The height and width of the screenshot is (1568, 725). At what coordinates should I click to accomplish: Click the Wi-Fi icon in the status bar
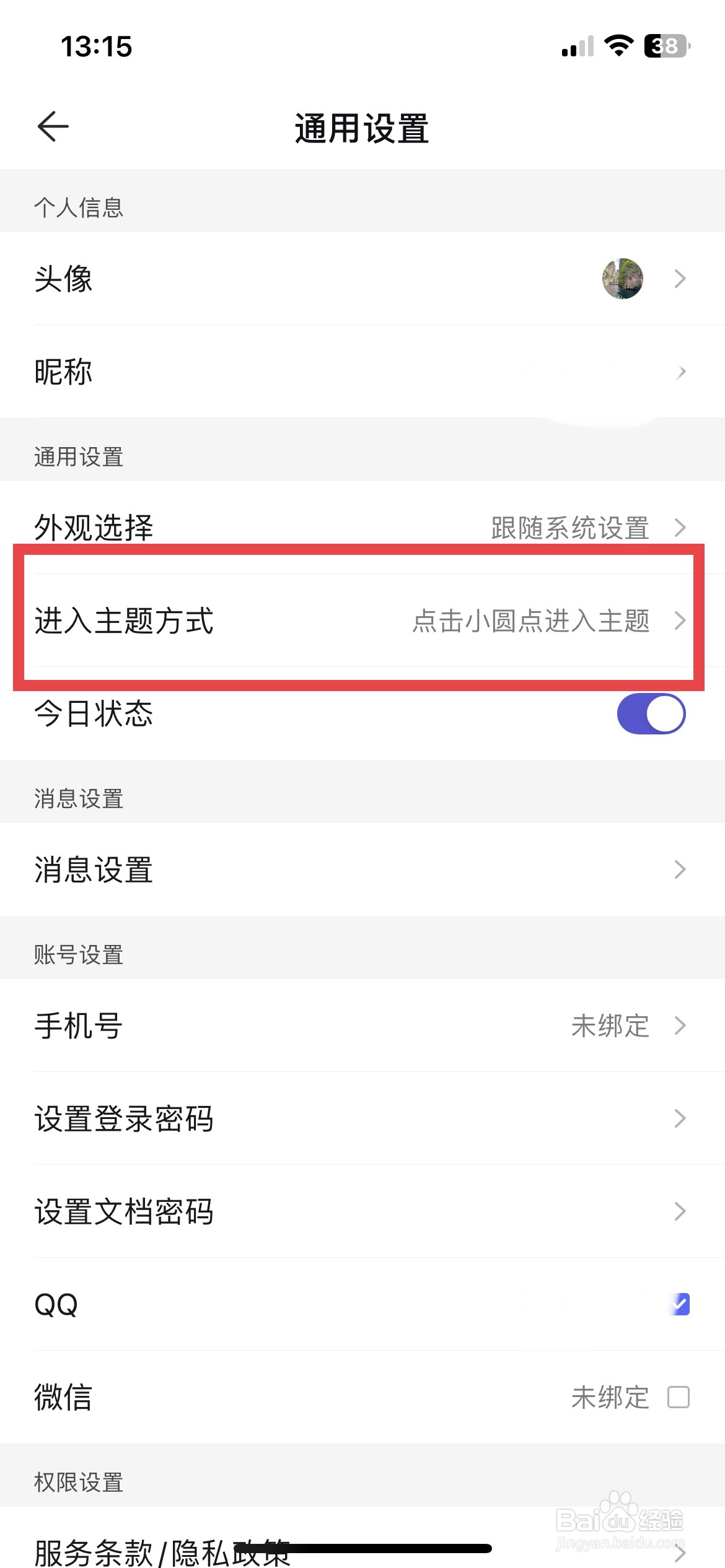617,46
